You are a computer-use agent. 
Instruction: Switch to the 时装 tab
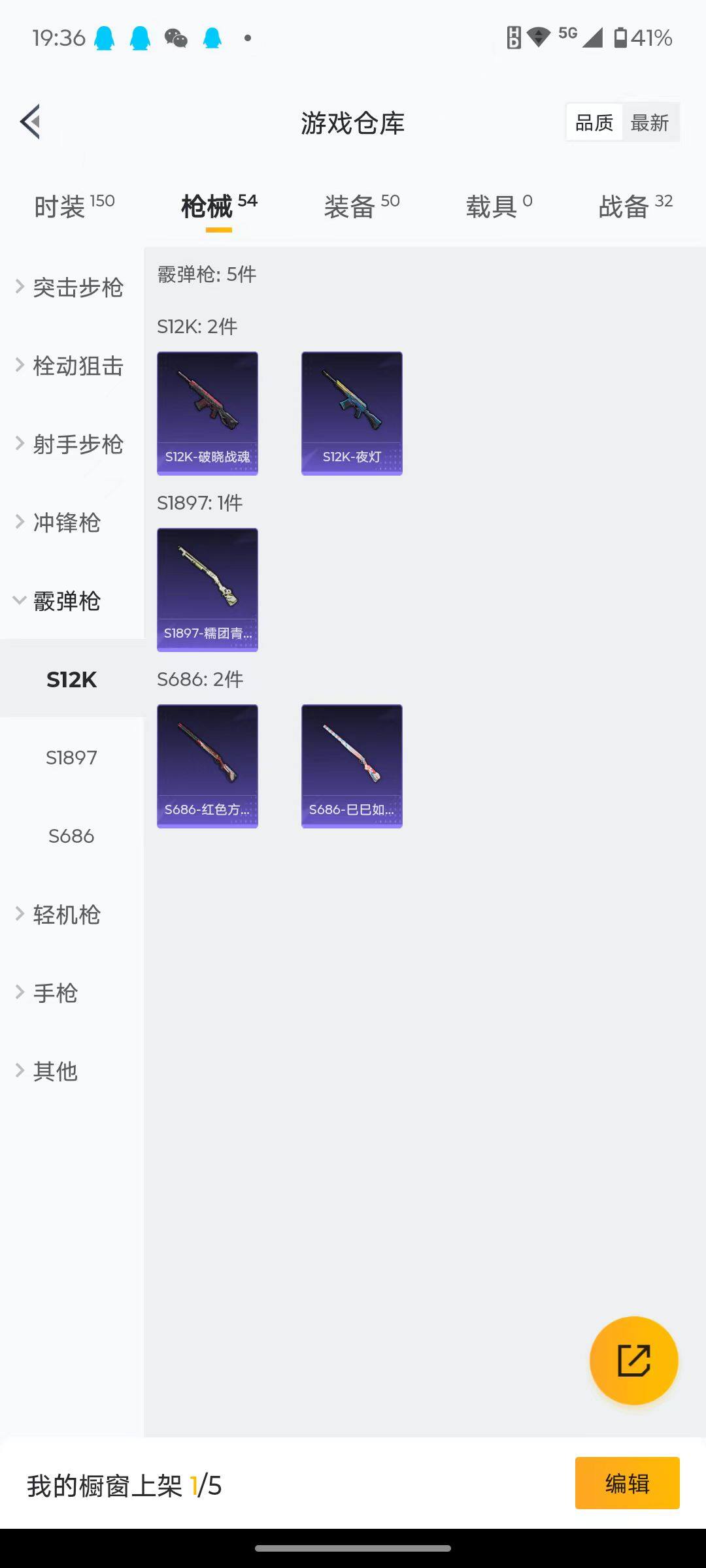point(74,206)
